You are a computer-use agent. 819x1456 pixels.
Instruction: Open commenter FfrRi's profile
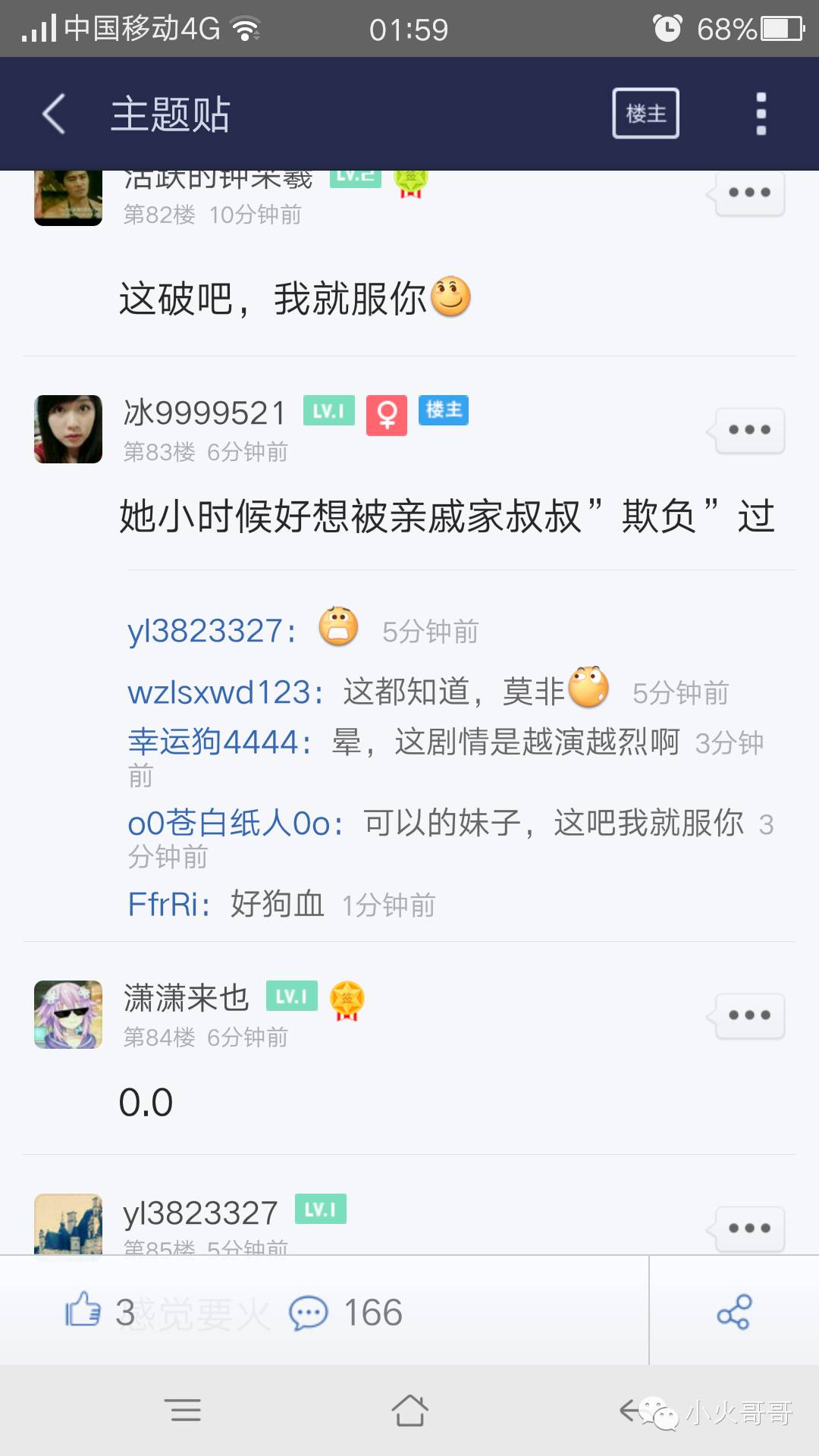point(163,904)
